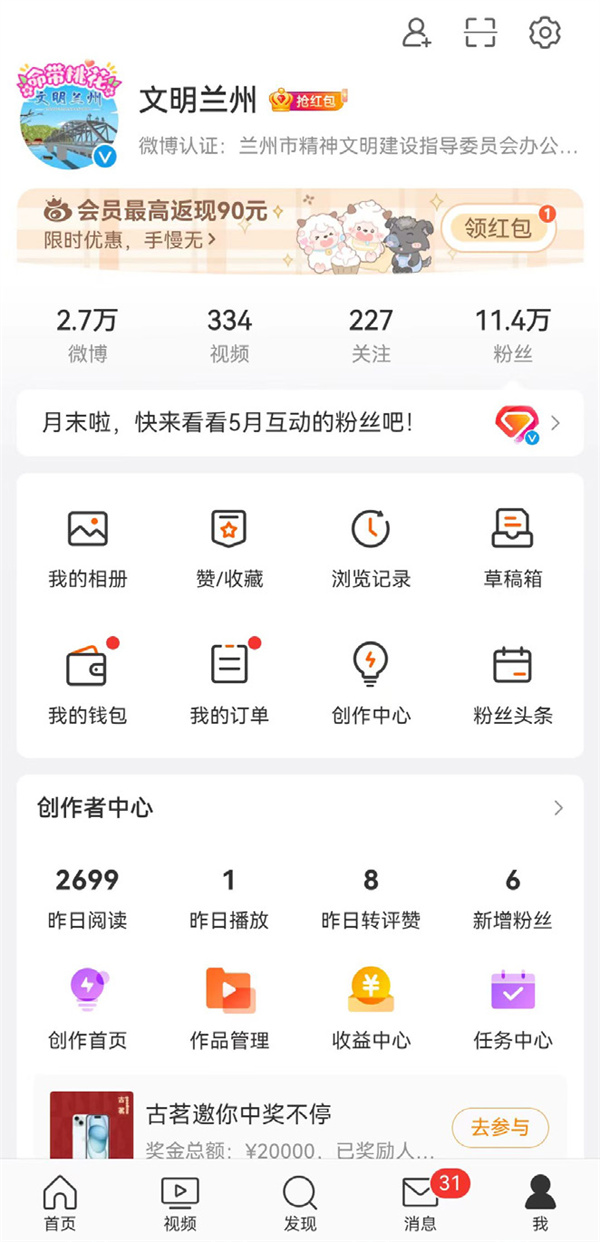
Task: Open 粉丝头条
Action: coord(512,684)
